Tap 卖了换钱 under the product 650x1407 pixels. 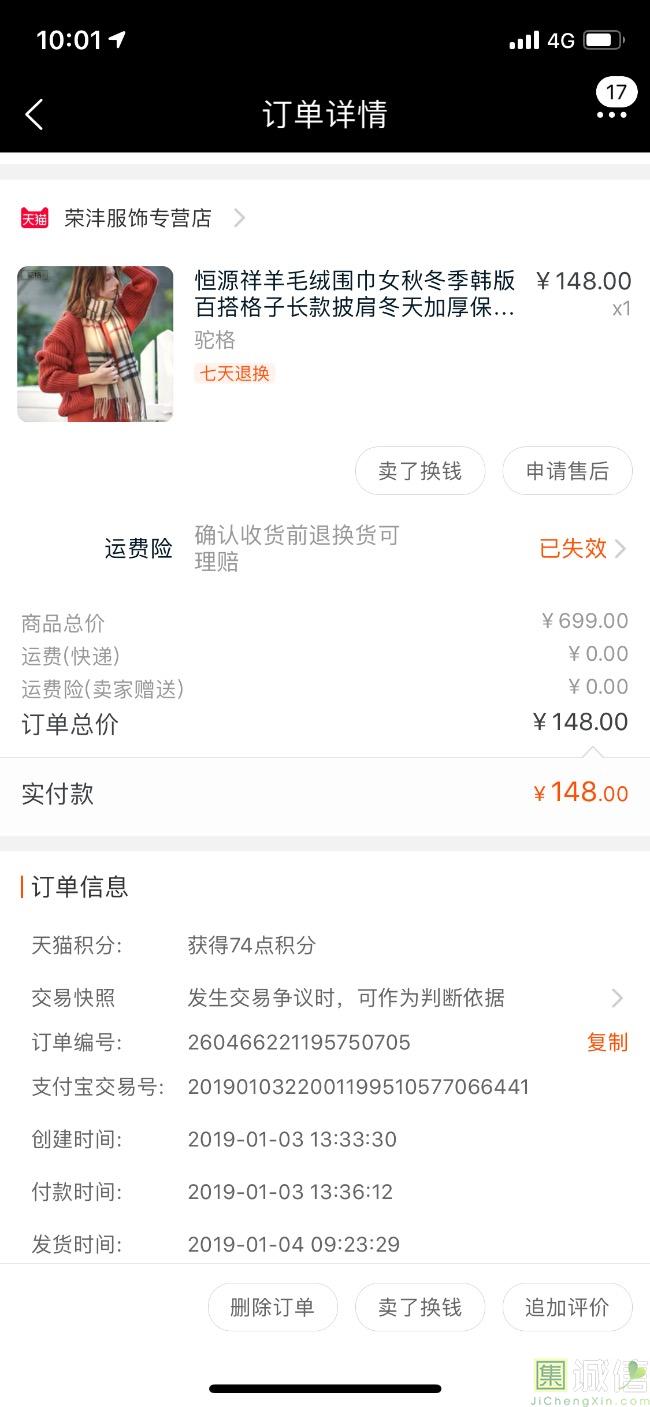point(420,471)
